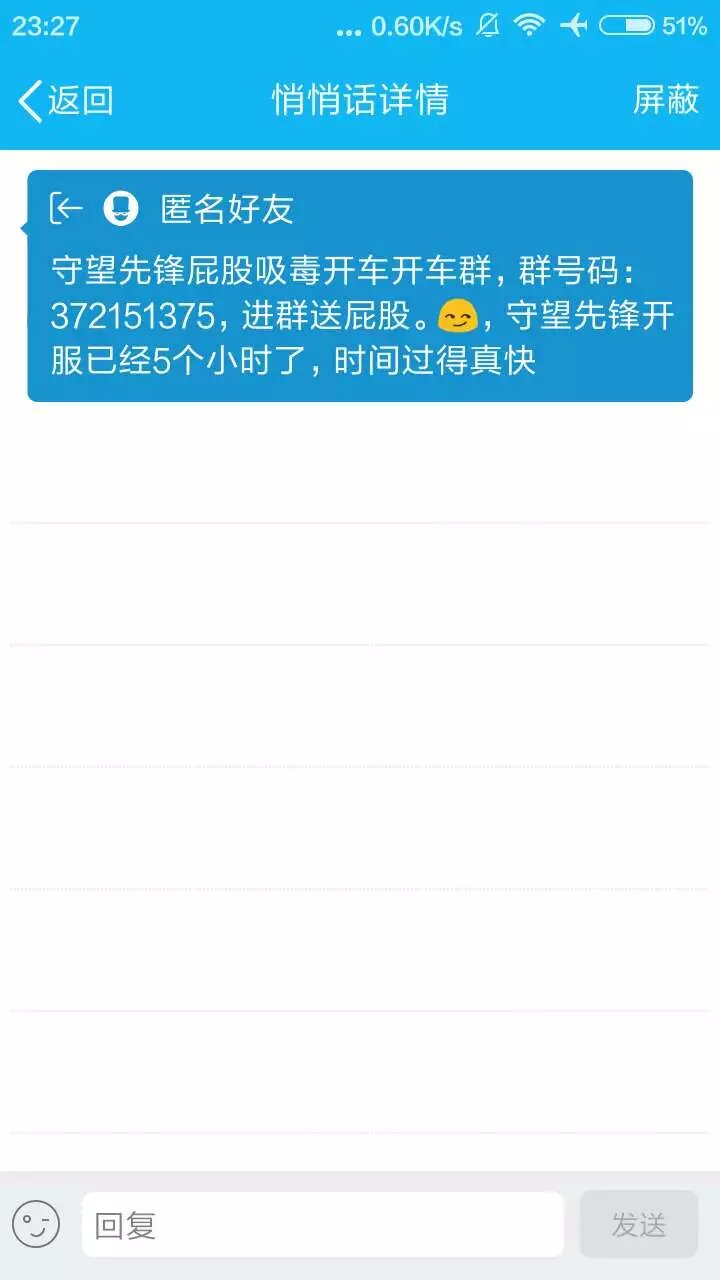Focus the 回复 reply text field
Viewport: 720px width, 1280px height.
coord(322,1224)
